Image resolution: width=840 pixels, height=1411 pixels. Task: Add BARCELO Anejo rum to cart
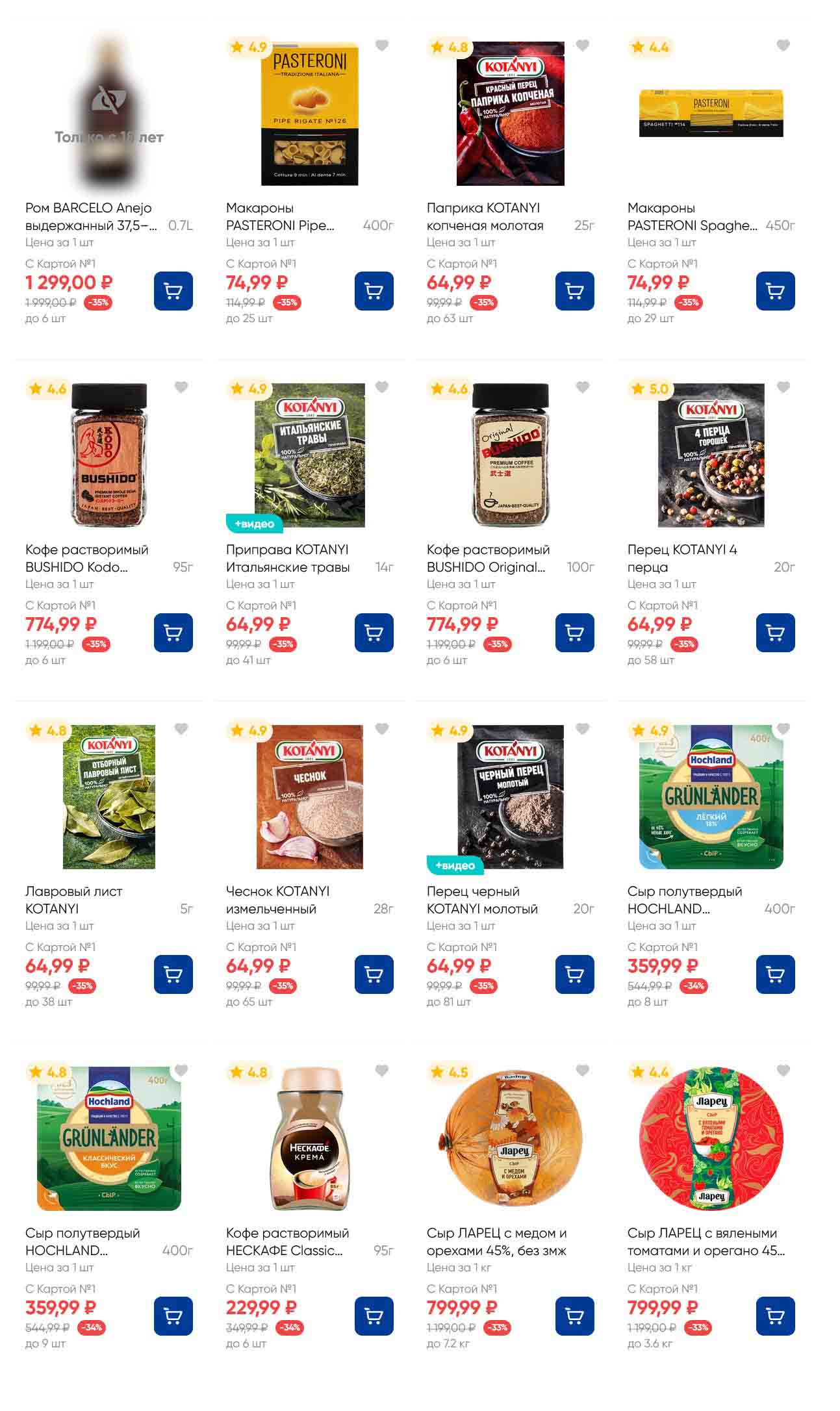[x=173, y=291]
